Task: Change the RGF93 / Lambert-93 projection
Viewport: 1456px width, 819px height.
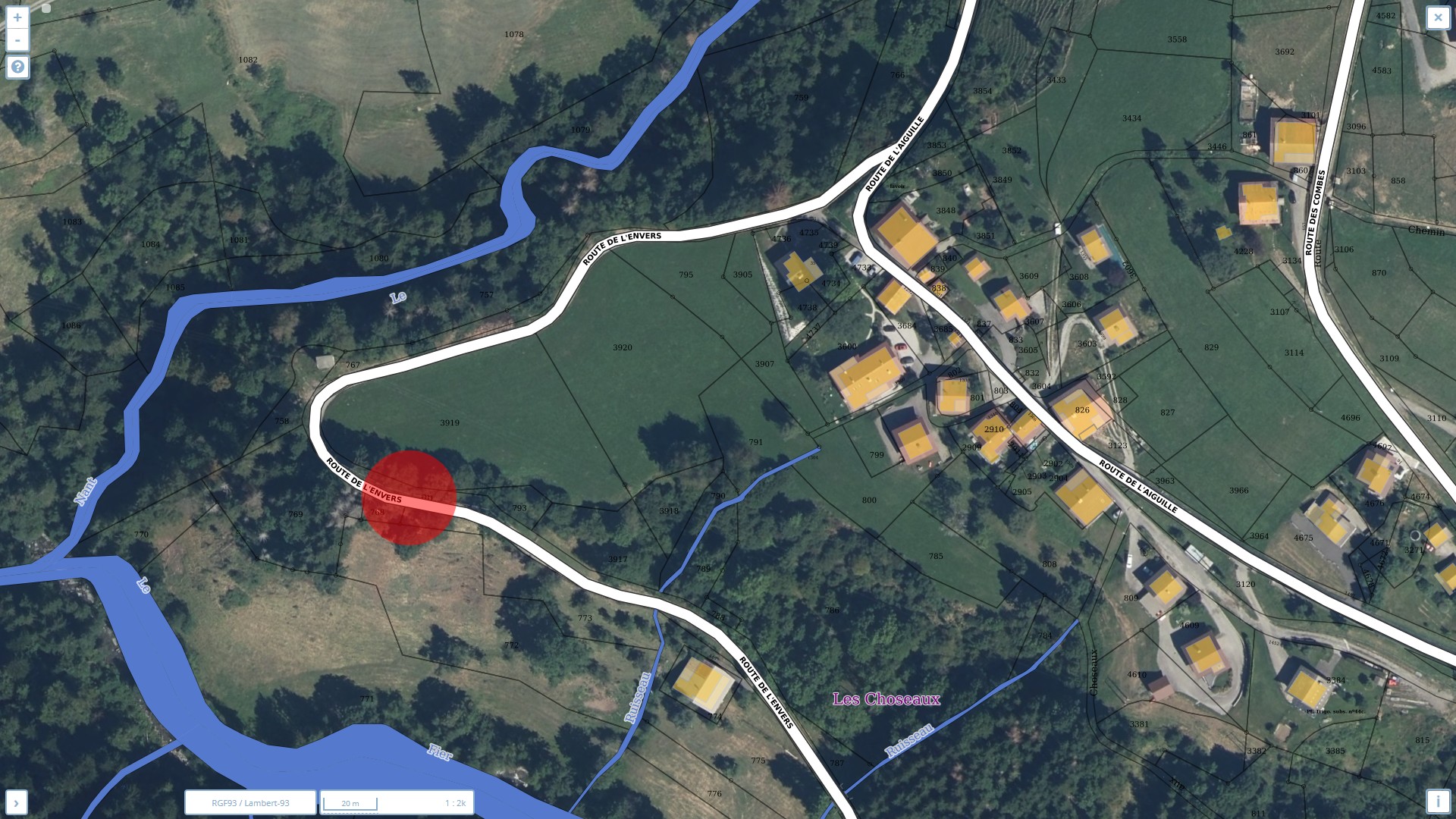Action: coord(250,802)
